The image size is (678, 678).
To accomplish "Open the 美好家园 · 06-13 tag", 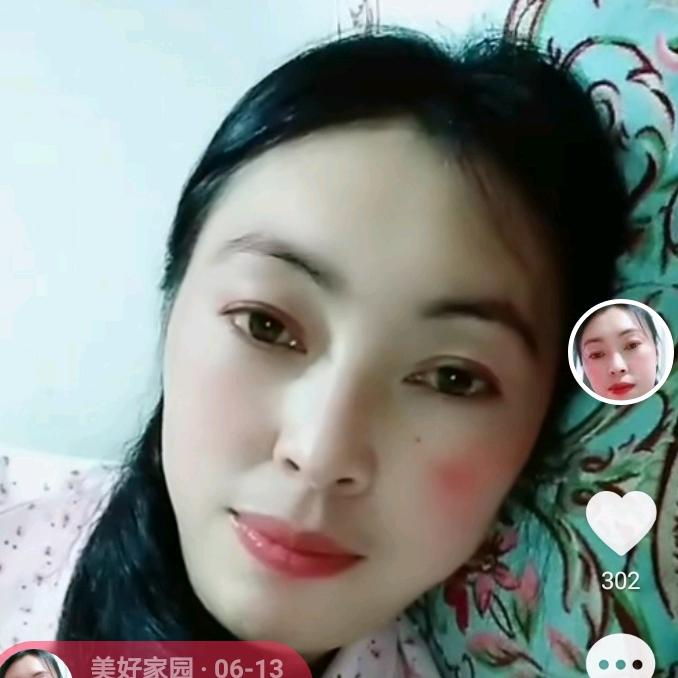I will point(185,666).
